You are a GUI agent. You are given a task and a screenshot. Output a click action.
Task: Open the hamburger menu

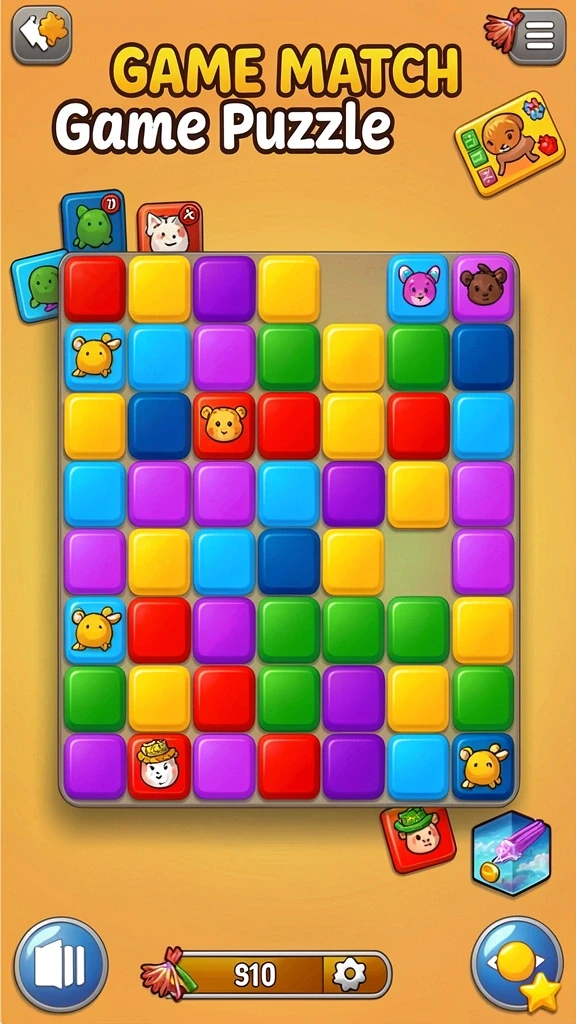tap(537, 36)
